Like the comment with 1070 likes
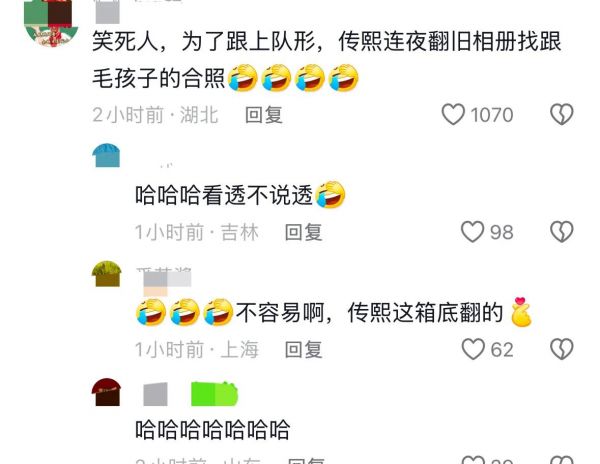 click(454, 115)
